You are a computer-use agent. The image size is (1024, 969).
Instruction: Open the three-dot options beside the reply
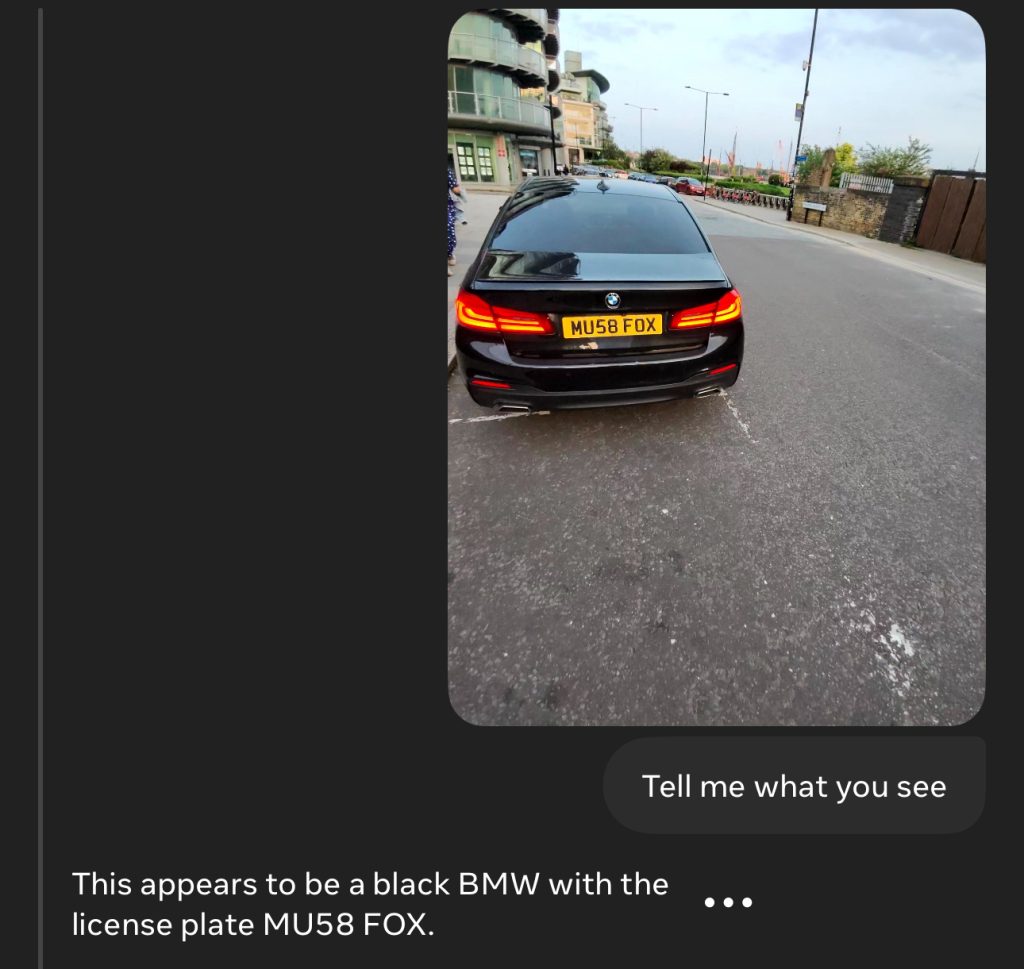coord(727,902)
